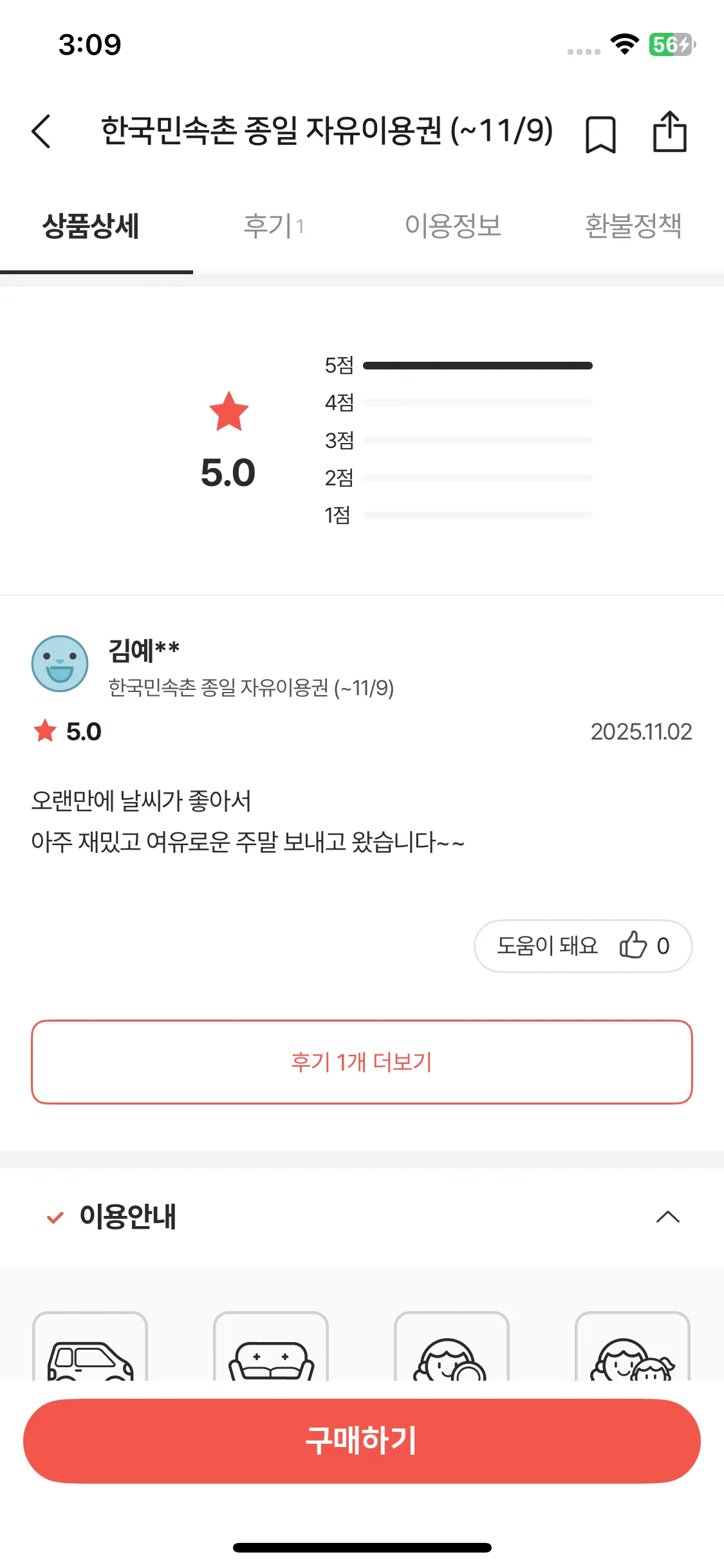Tap the review date 2025.11.02
This screenshot has height=1568, width=724.
point(641,731)
